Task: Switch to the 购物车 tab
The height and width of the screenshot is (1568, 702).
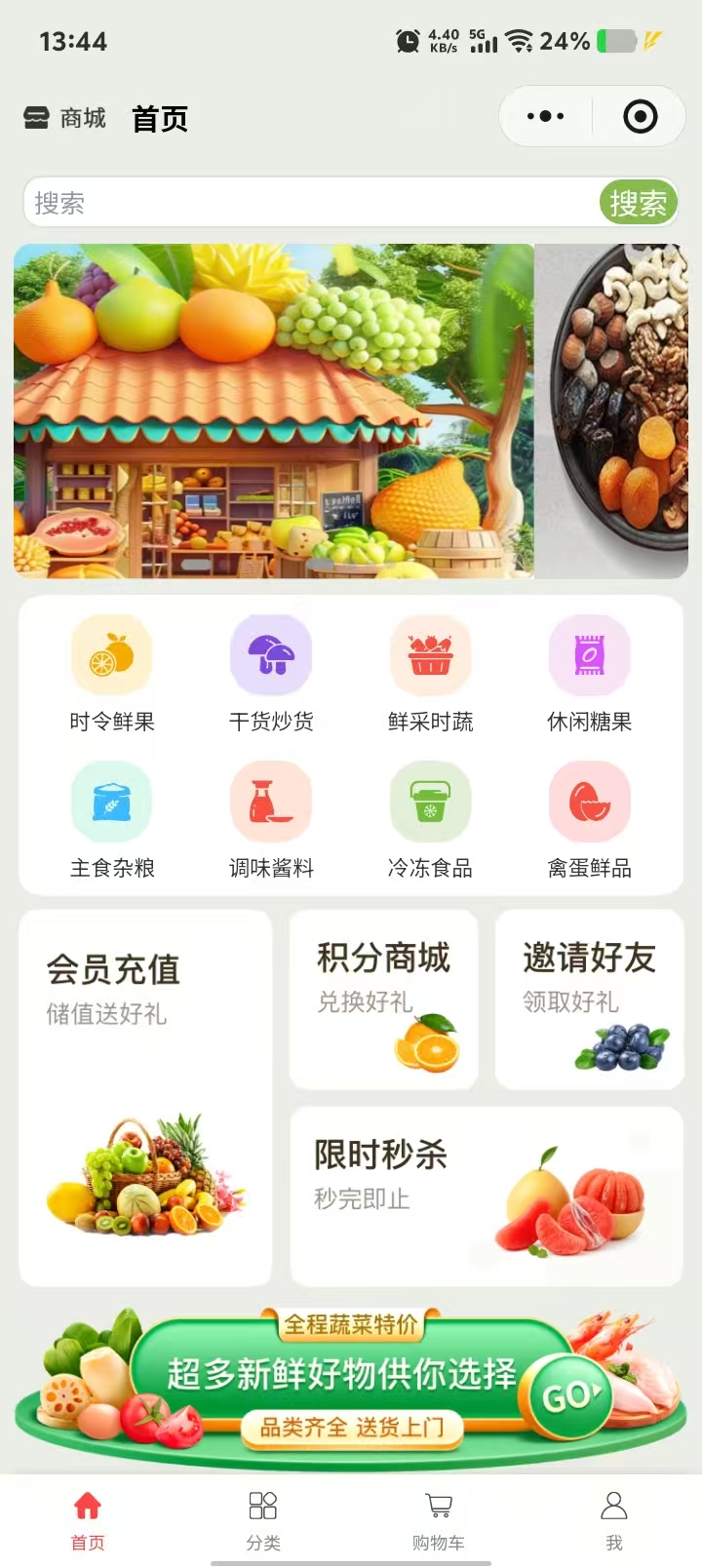Action: click(439, 1519)
